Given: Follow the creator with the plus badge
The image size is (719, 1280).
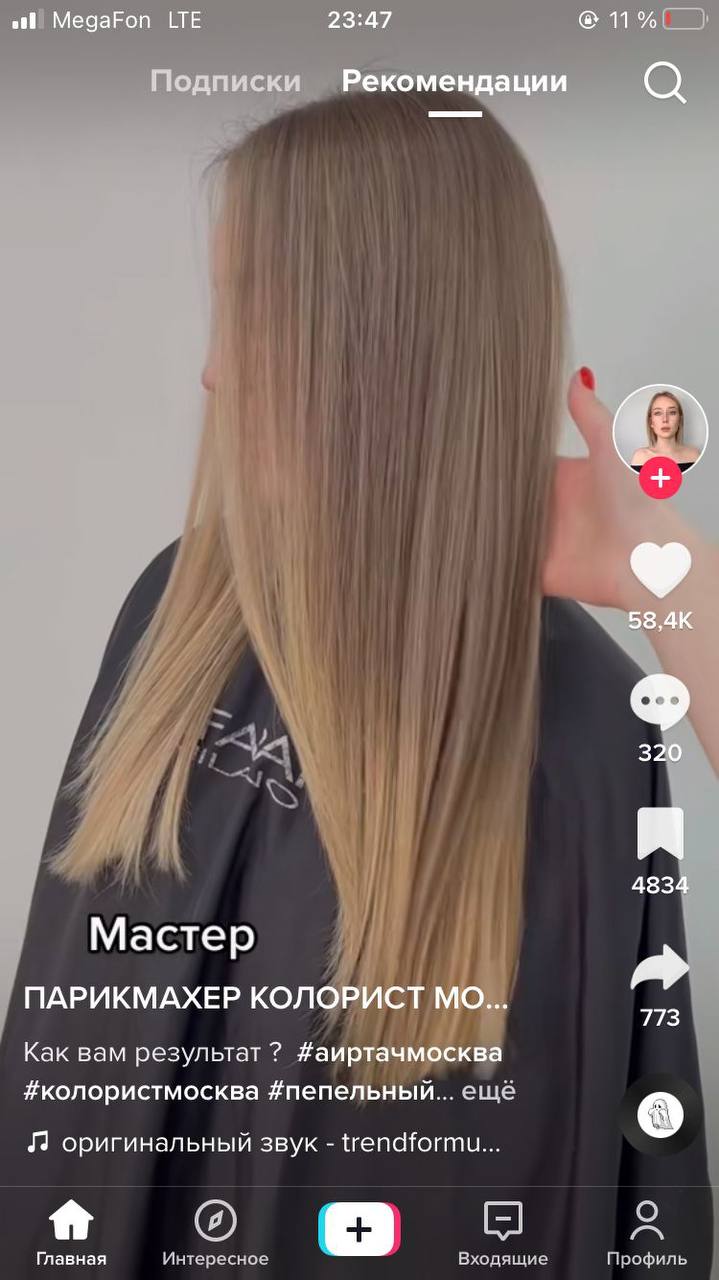Looking at the screenshot, I should [660, 478].
